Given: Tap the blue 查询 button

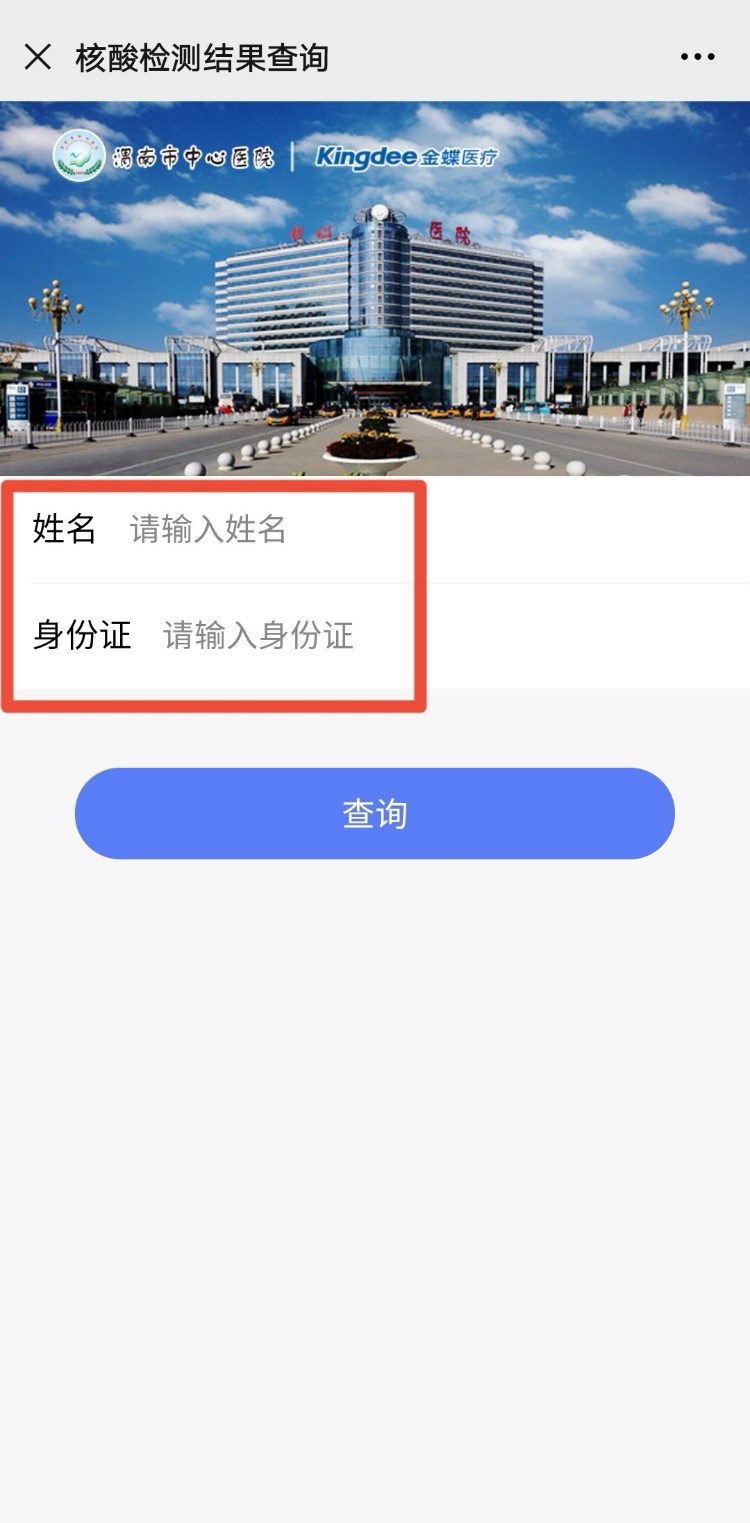Looking at the screenshot, I should tap(375, 813).
